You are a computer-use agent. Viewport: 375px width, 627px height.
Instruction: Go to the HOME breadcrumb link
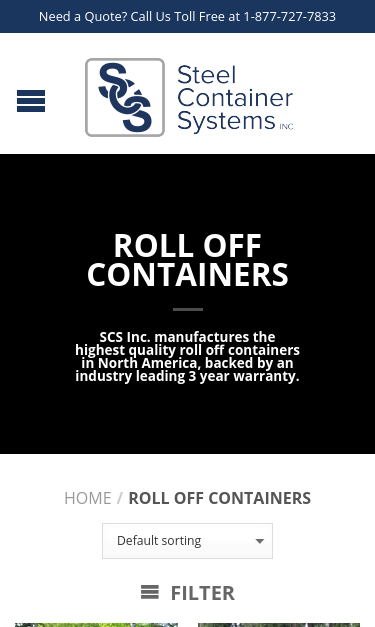coord(88,498)
